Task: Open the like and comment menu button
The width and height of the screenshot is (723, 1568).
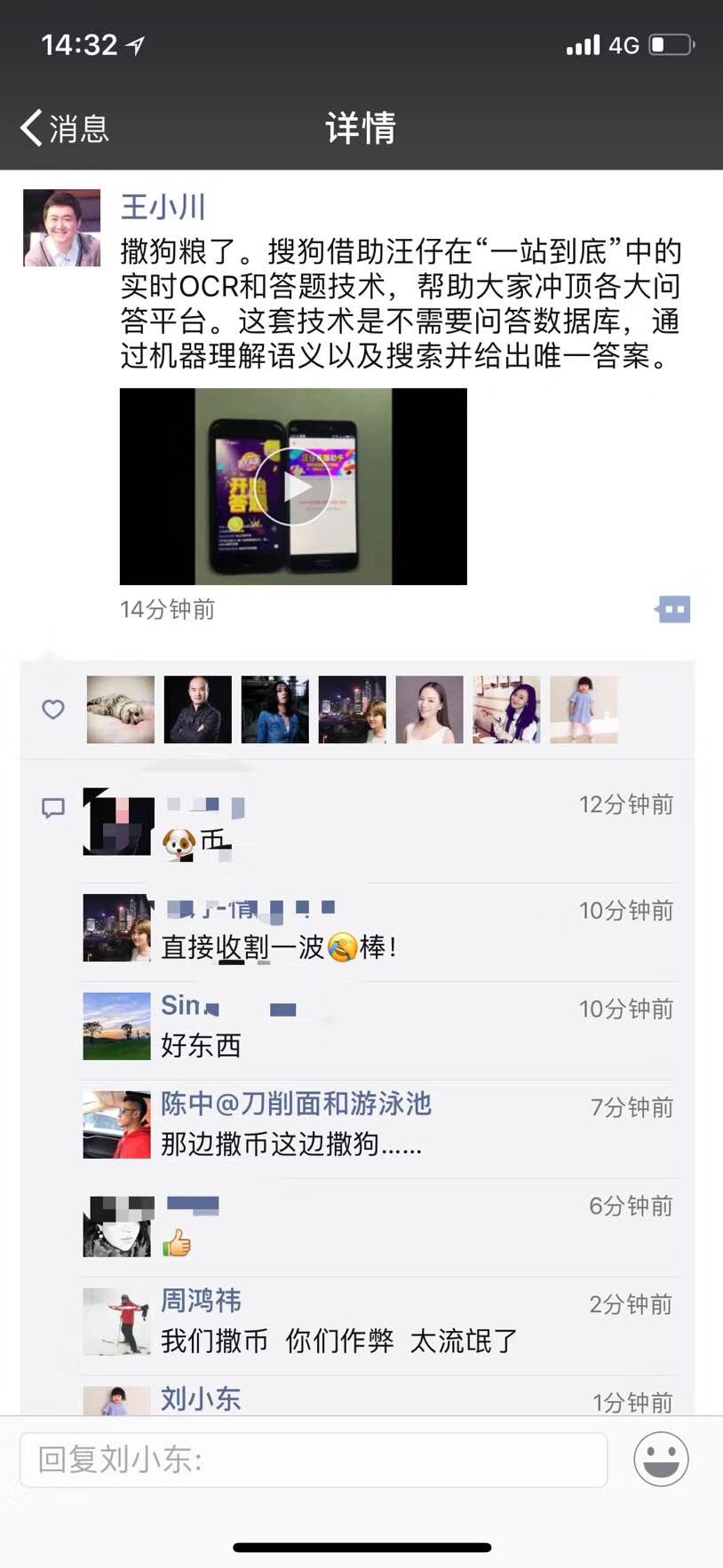Action: [673, 609]
